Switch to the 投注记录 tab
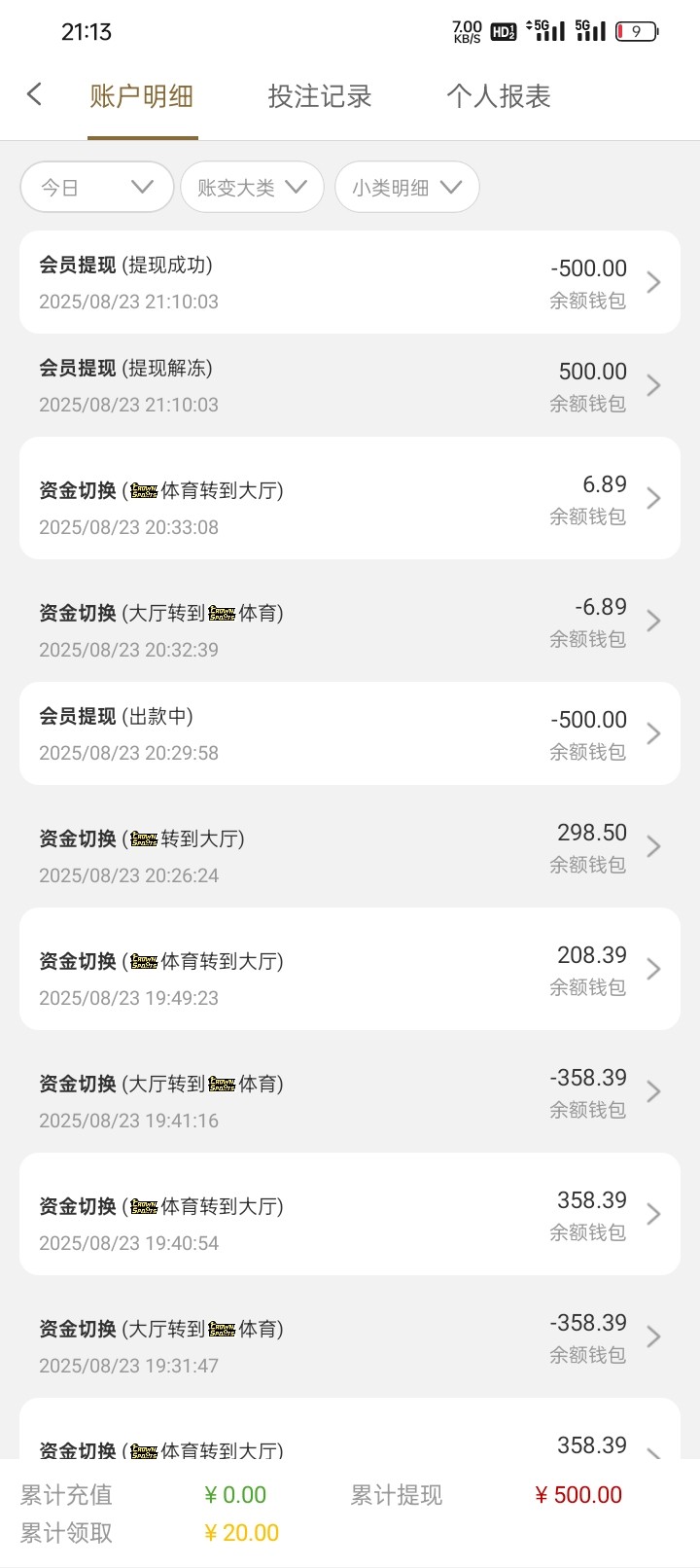 [x=320, y=96]
